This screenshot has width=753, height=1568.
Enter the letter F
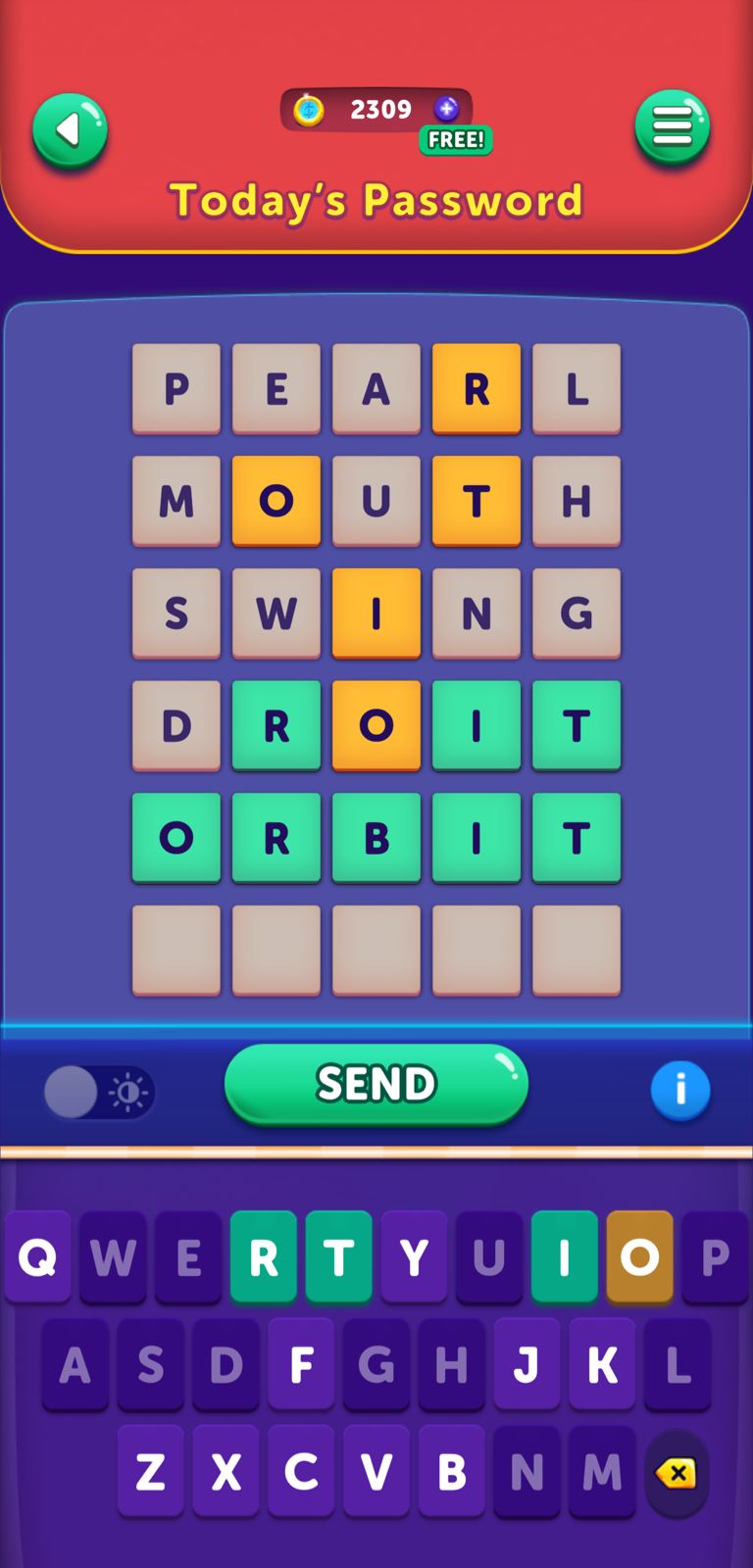coord(301,1364)
